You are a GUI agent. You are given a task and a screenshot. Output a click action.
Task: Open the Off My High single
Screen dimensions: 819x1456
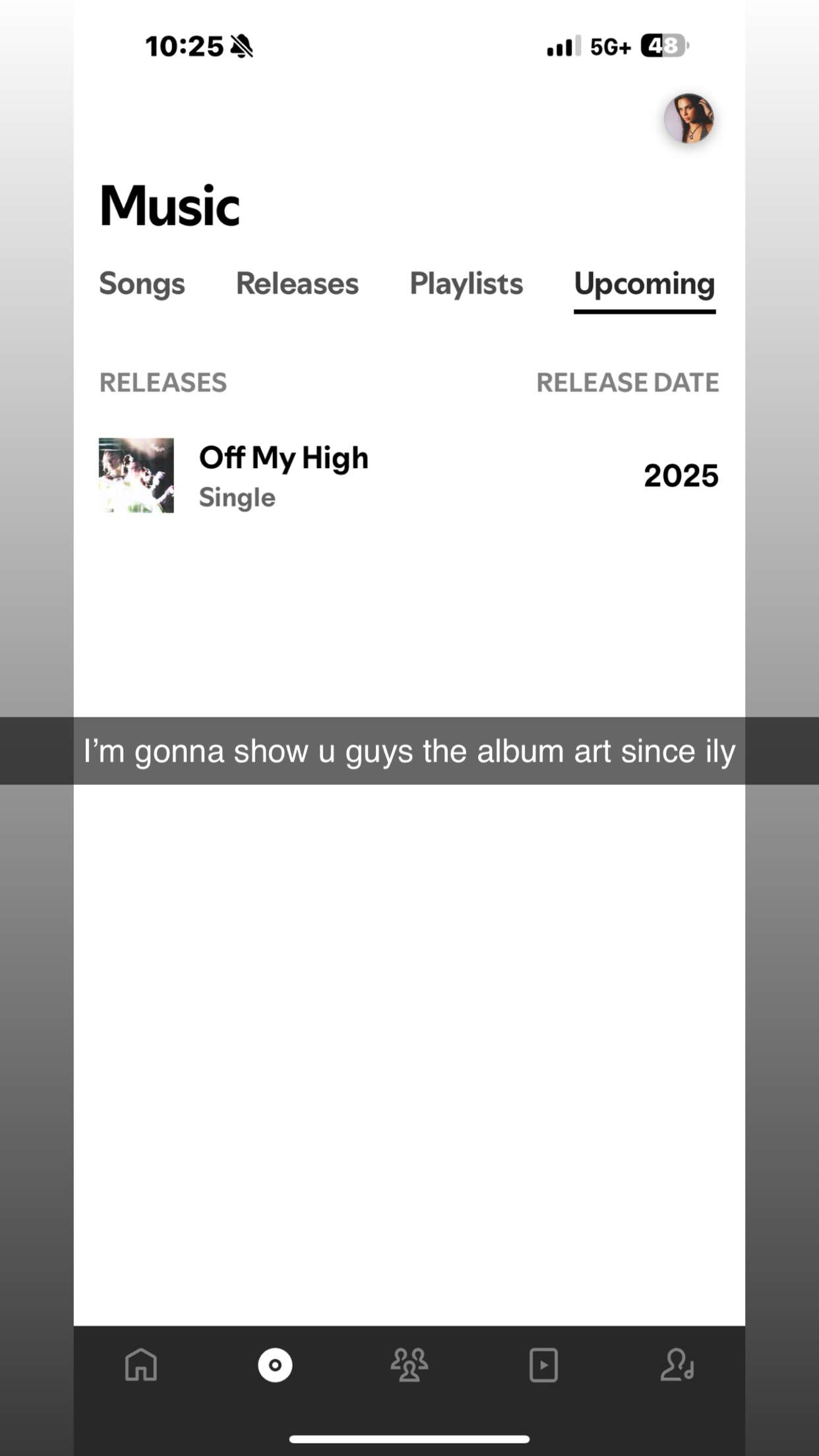tap(284, 457)
